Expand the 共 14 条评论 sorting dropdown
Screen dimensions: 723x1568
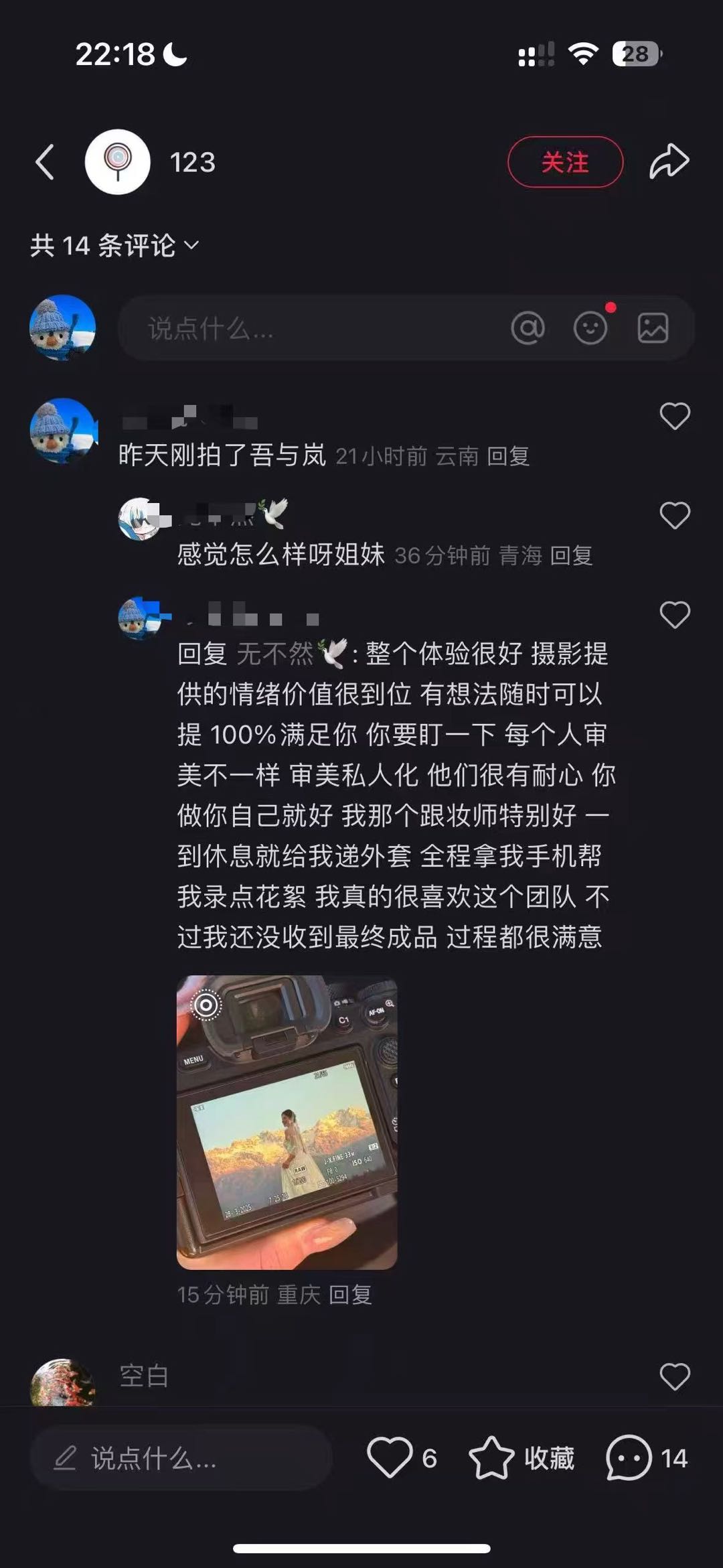tap(114, 246)
